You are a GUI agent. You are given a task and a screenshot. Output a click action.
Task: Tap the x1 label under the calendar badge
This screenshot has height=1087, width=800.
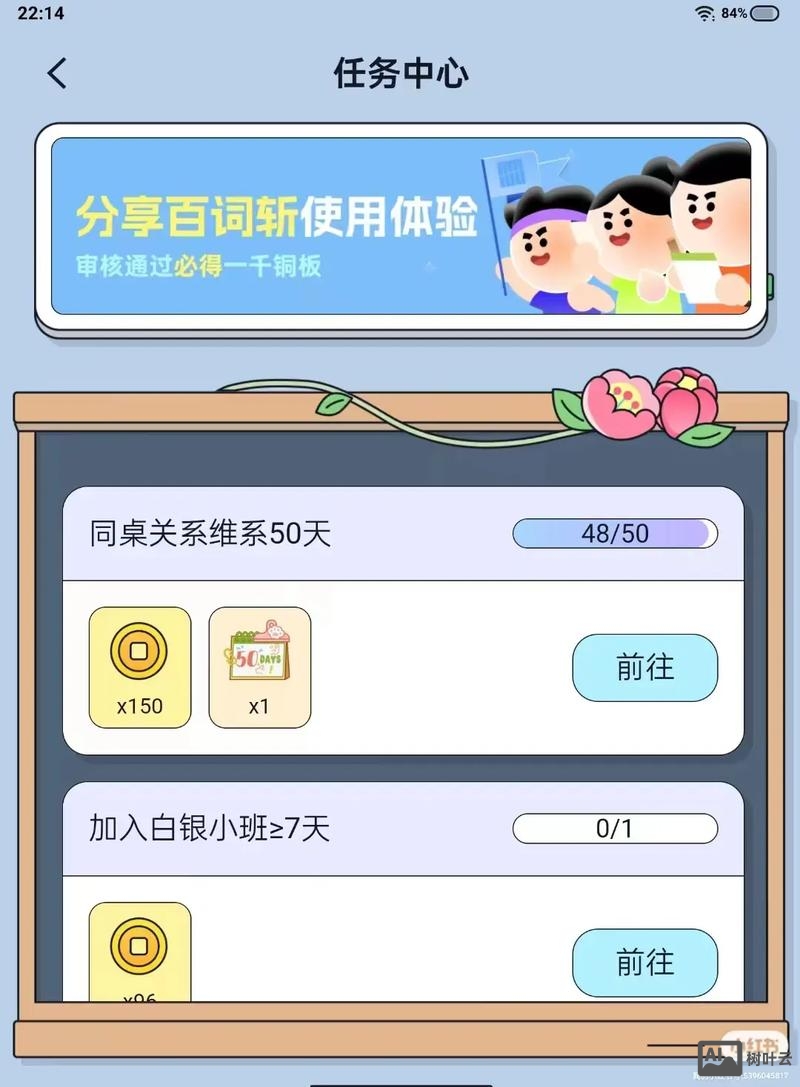(259, 707)
